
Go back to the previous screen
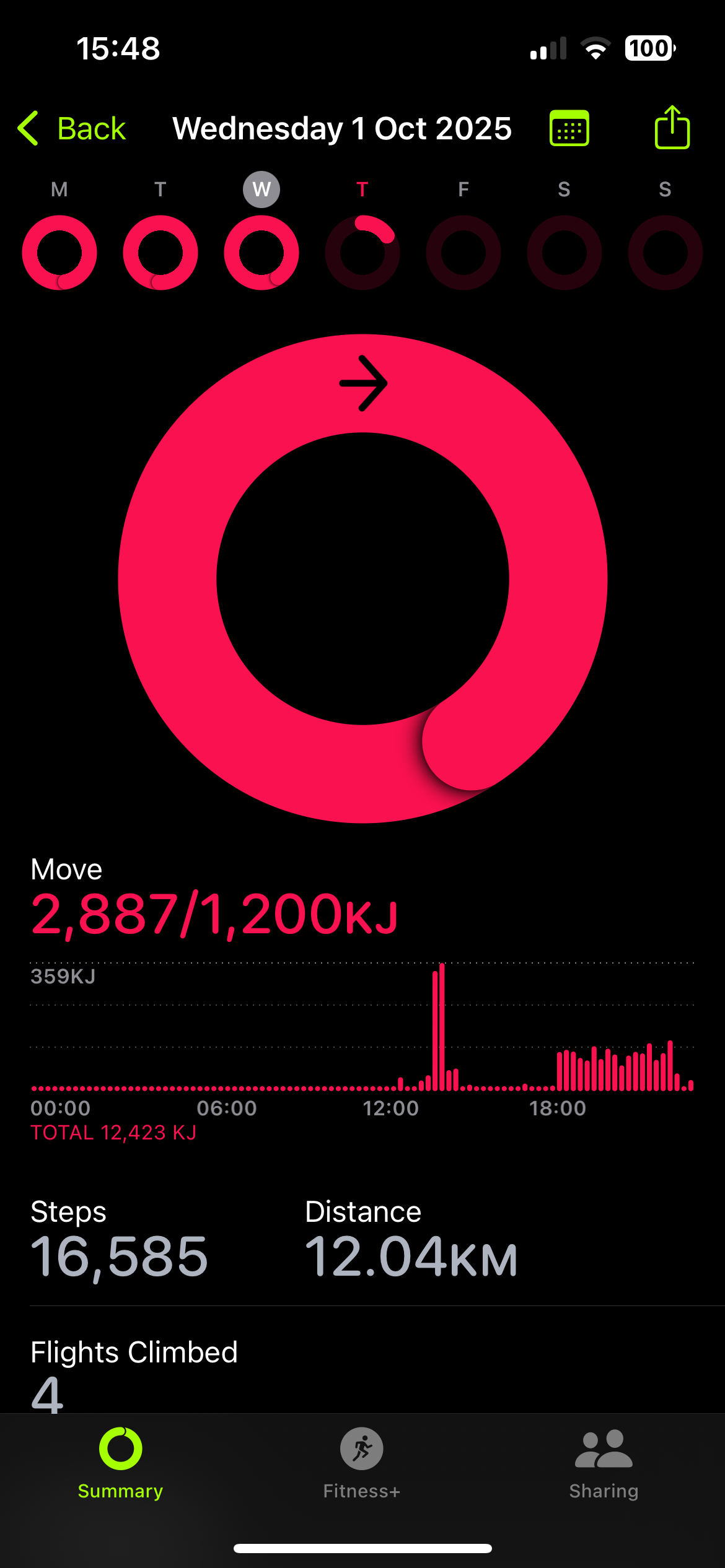tap(72, 129)
